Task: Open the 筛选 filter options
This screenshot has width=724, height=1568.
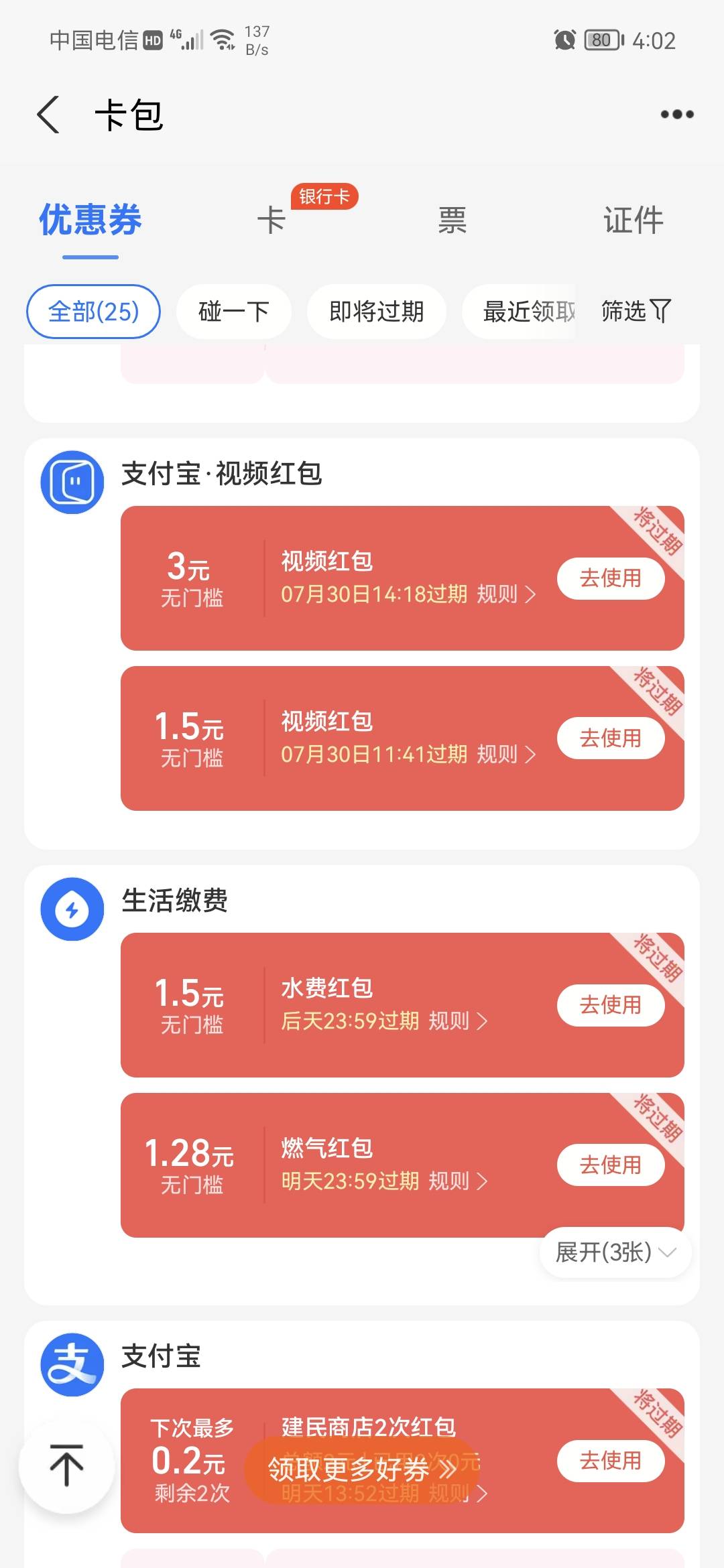Action: pyautogui.click(x=636, y=311)
